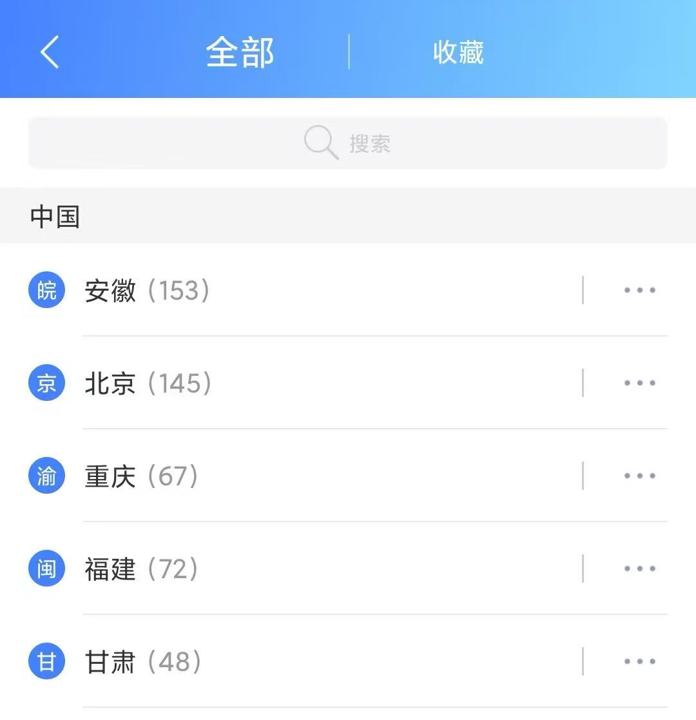696x720 pixels.
Task: Tap the 搜索 search field
Action: [347, 143]
